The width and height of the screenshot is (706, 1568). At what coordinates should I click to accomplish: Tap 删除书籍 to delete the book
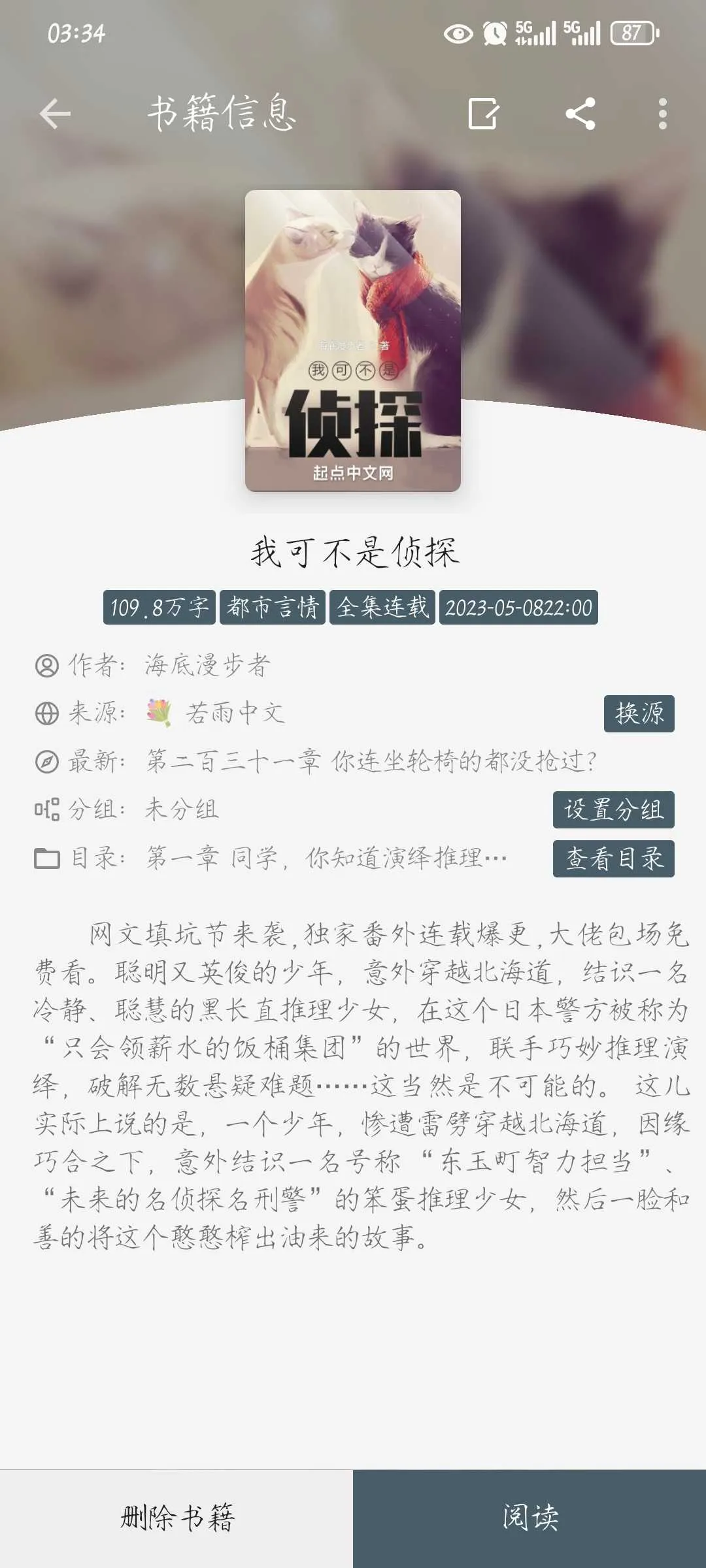176,1518
